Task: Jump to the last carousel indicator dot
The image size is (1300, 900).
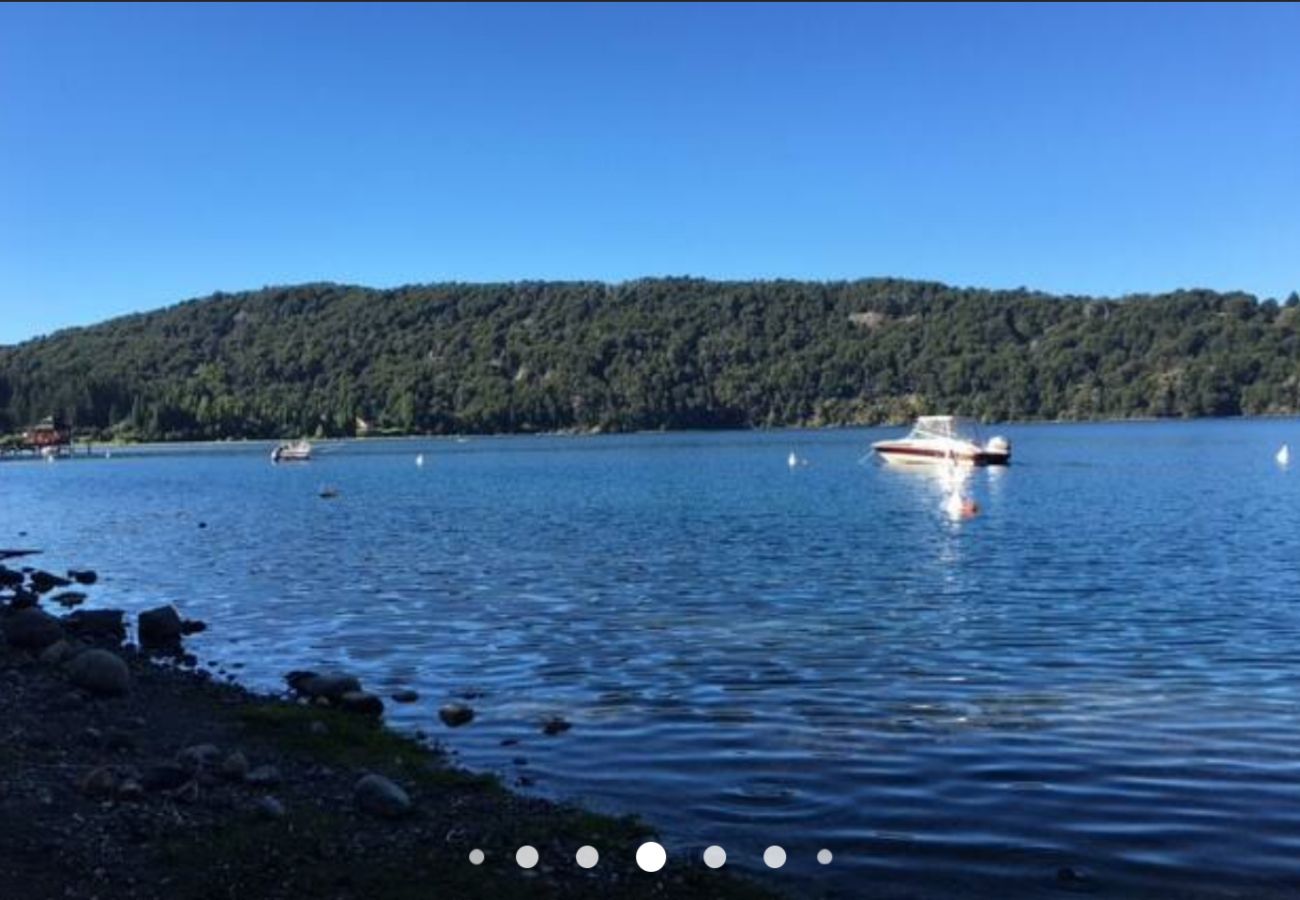Action: [x=824, y=857]
